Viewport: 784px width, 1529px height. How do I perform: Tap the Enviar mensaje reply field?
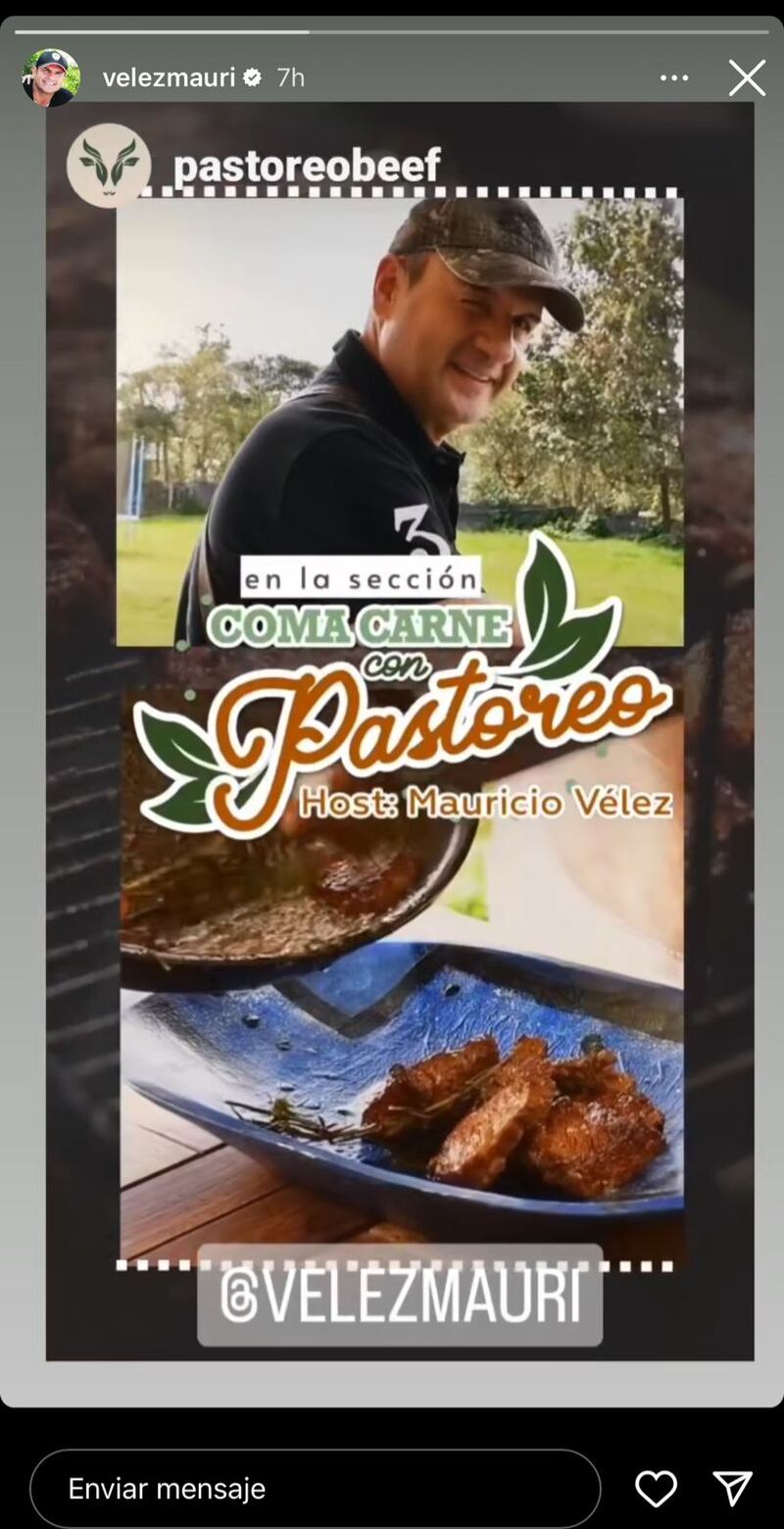click(x=314, y=1488)
